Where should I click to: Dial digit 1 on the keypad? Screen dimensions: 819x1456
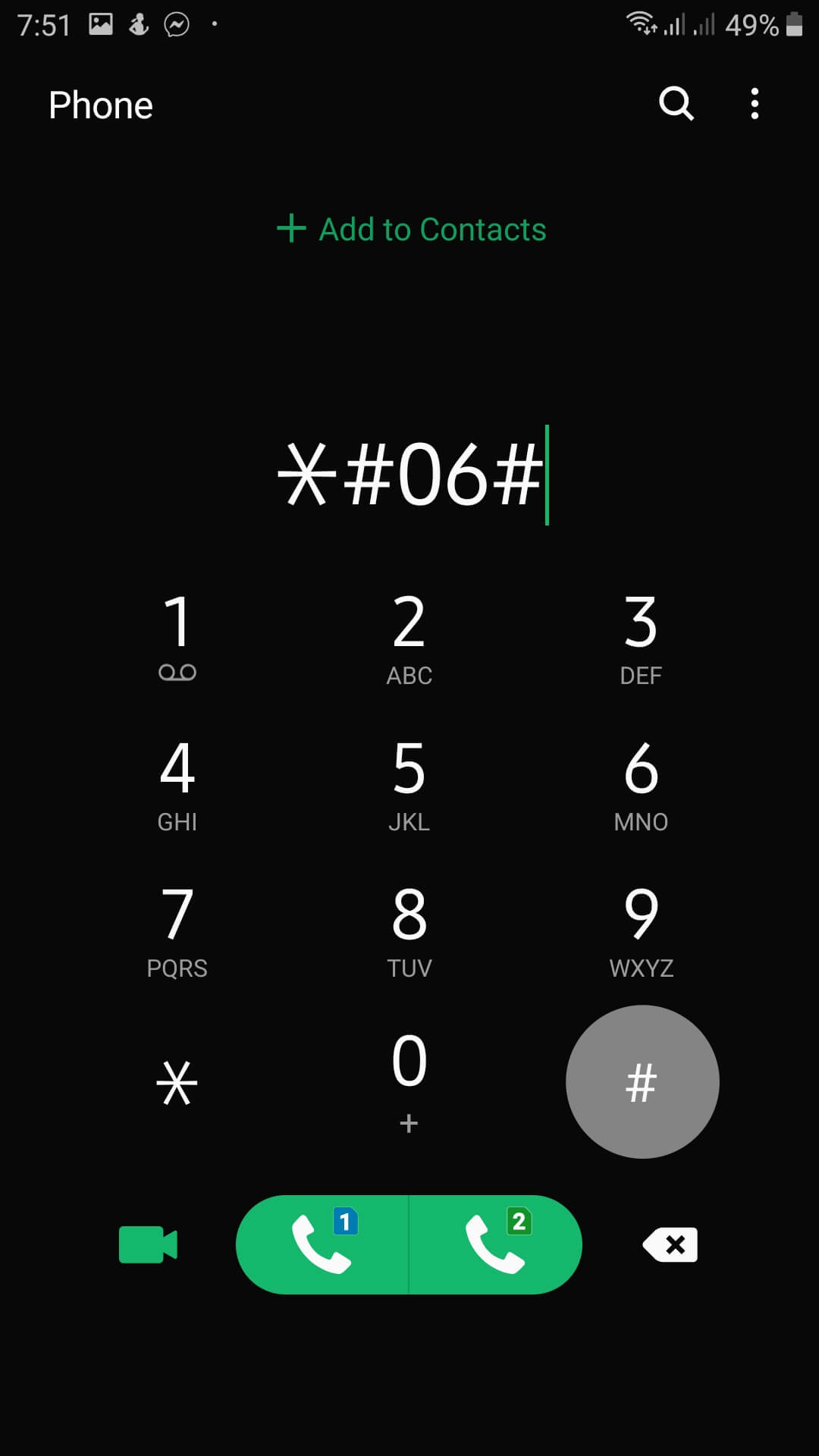click(177, 635)
